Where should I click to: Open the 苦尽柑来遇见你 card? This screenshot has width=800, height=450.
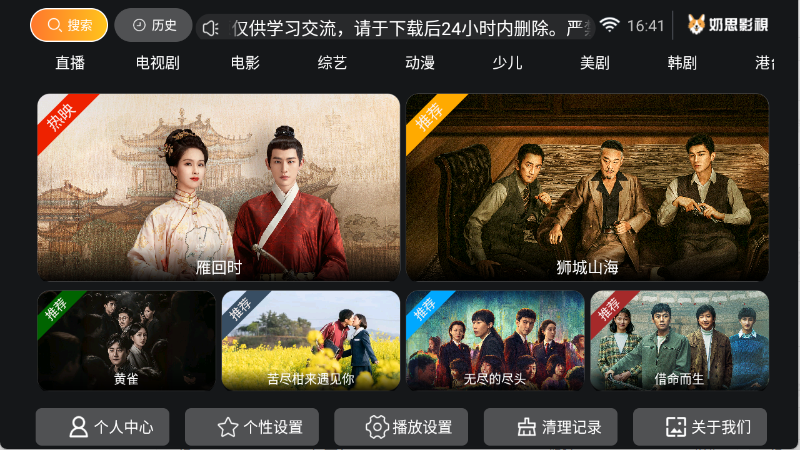point(310,340)
